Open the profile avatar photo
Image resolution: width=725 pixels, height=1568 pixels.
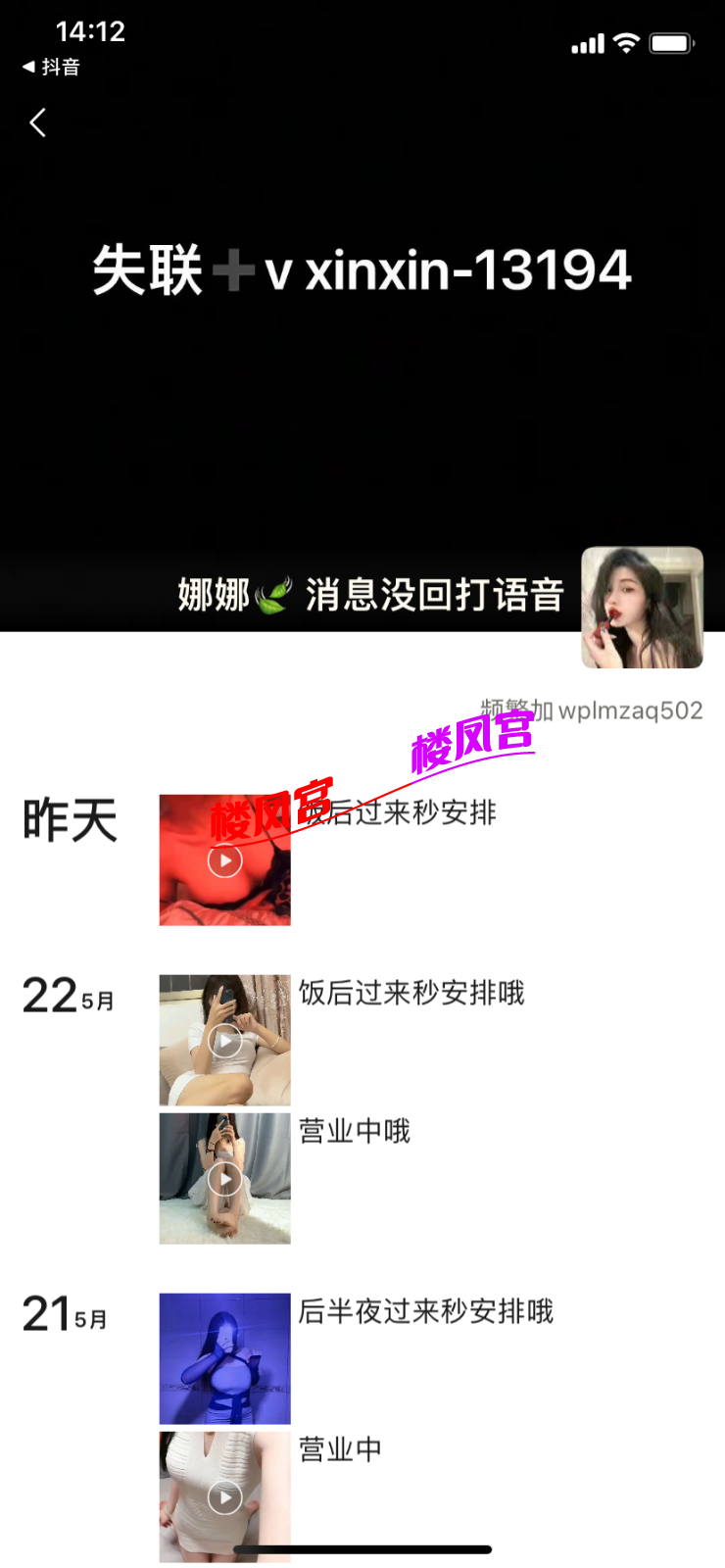tap(642, 608)
